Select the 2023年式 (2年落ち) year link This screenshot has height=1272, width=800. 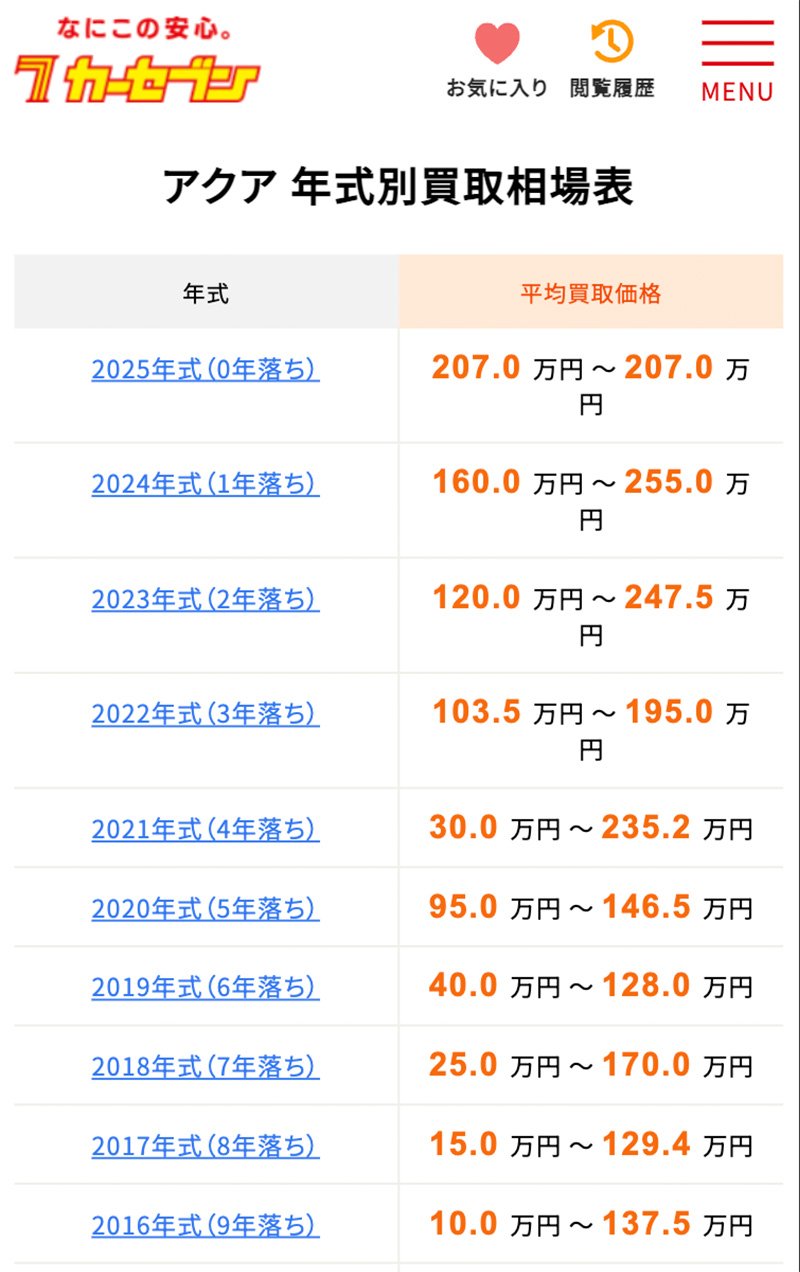tap(205, 601)
